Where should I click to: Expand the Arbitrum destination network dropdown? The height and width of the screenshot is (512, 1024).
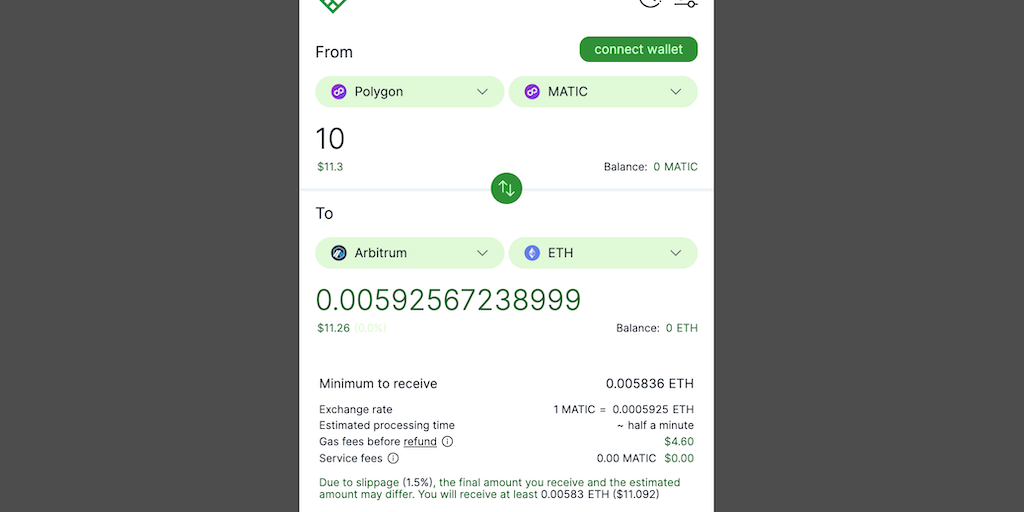tap(410, 253)
